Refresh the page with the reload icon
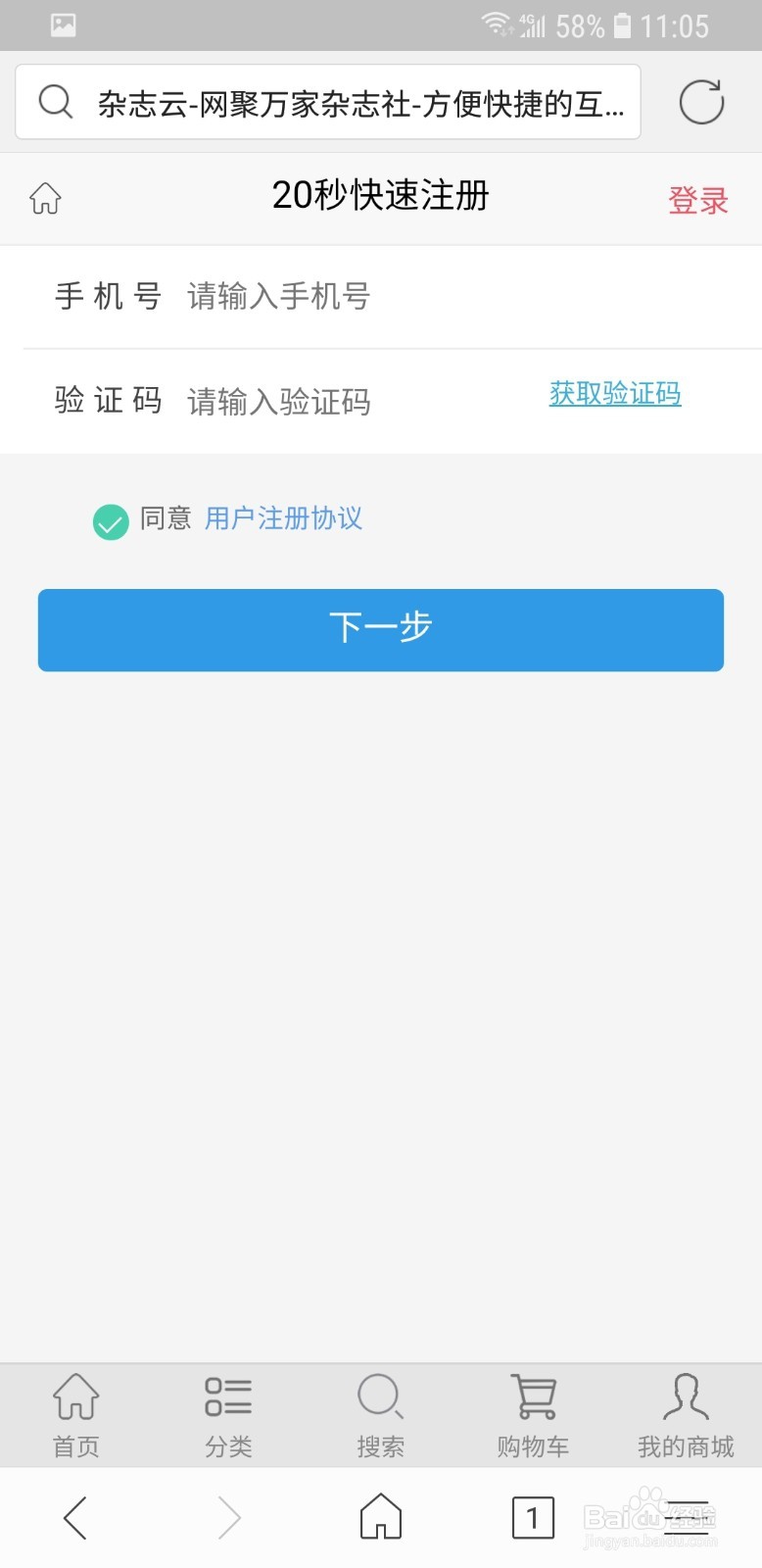Screen dimensions: 762x1568 pyautogui.click(x=701, y=100)
